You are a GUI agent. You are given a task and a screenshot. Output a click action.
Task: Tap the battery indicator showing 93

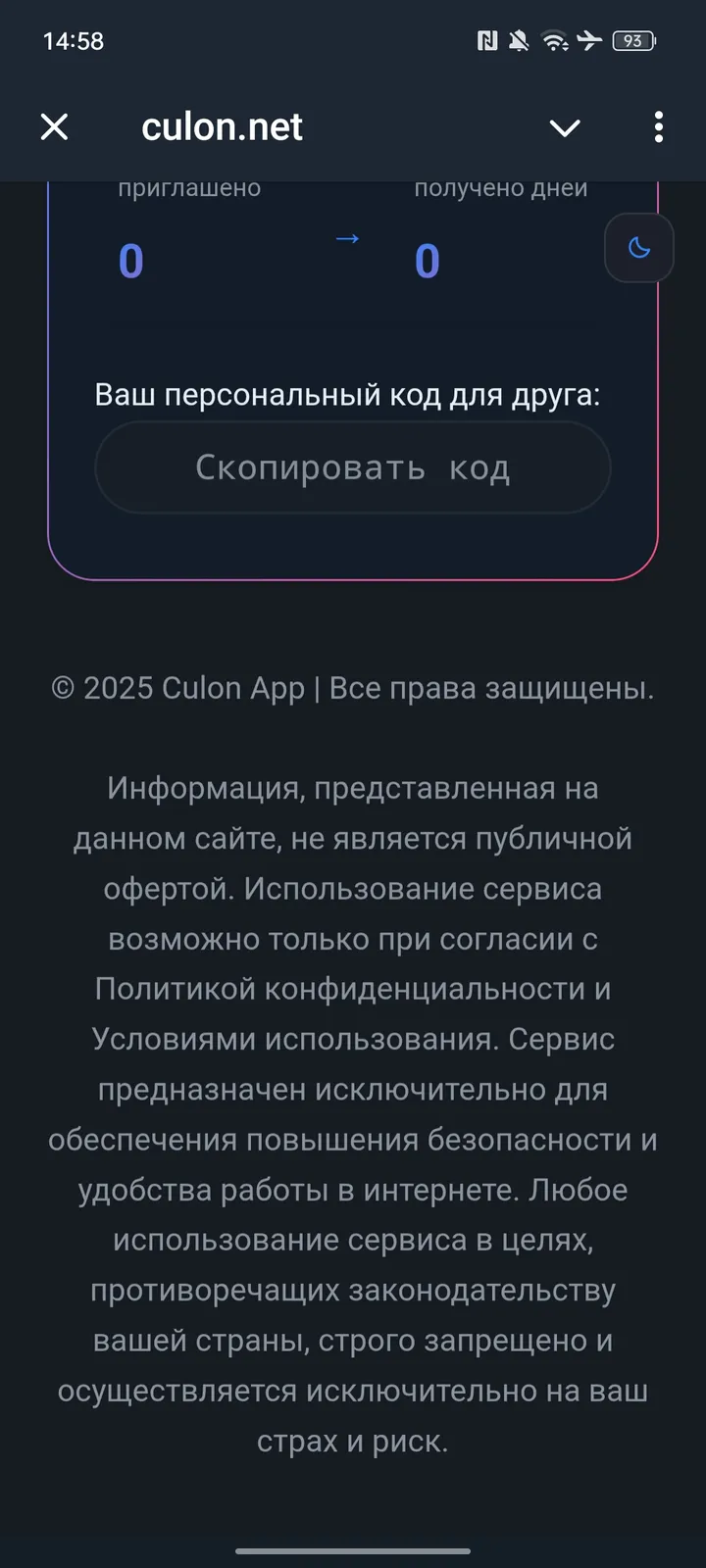point(632,41)
